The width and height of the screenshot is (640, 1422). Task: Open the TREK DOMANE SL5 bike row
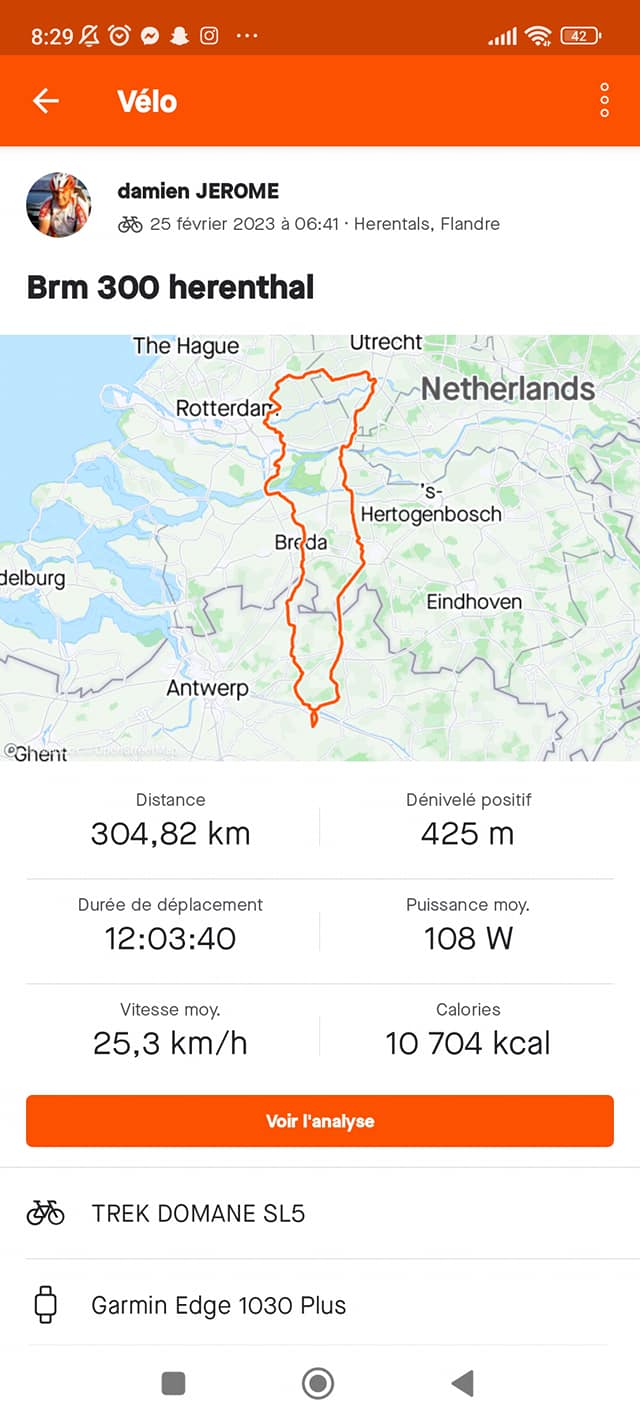320,1213
